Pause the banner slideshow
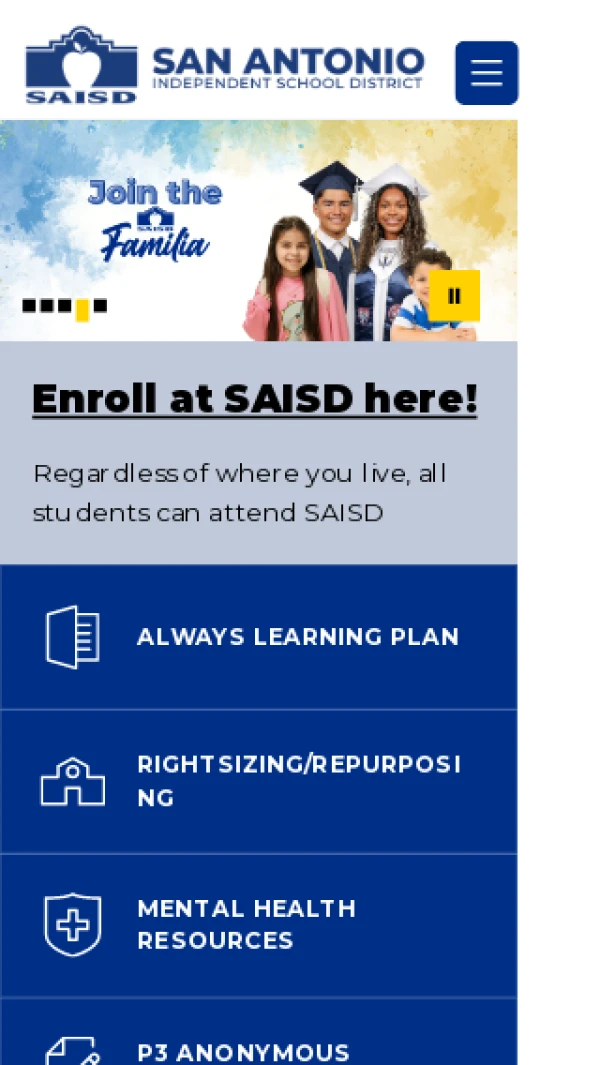Viewport: 600px width, 1065px height. tap(454, 296)
